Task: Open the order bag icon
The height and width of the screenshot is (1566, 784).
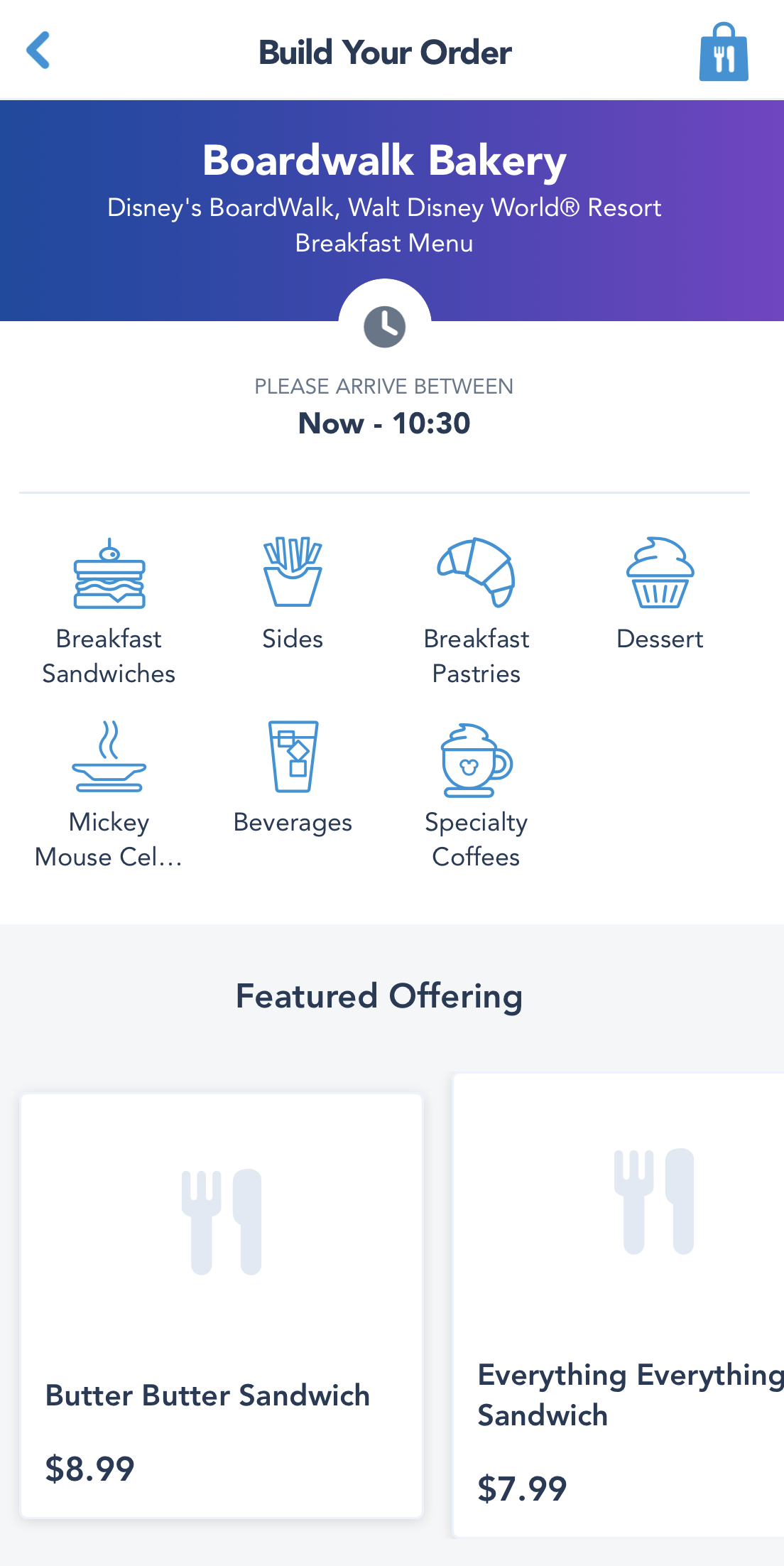Action: click(723, 53)
